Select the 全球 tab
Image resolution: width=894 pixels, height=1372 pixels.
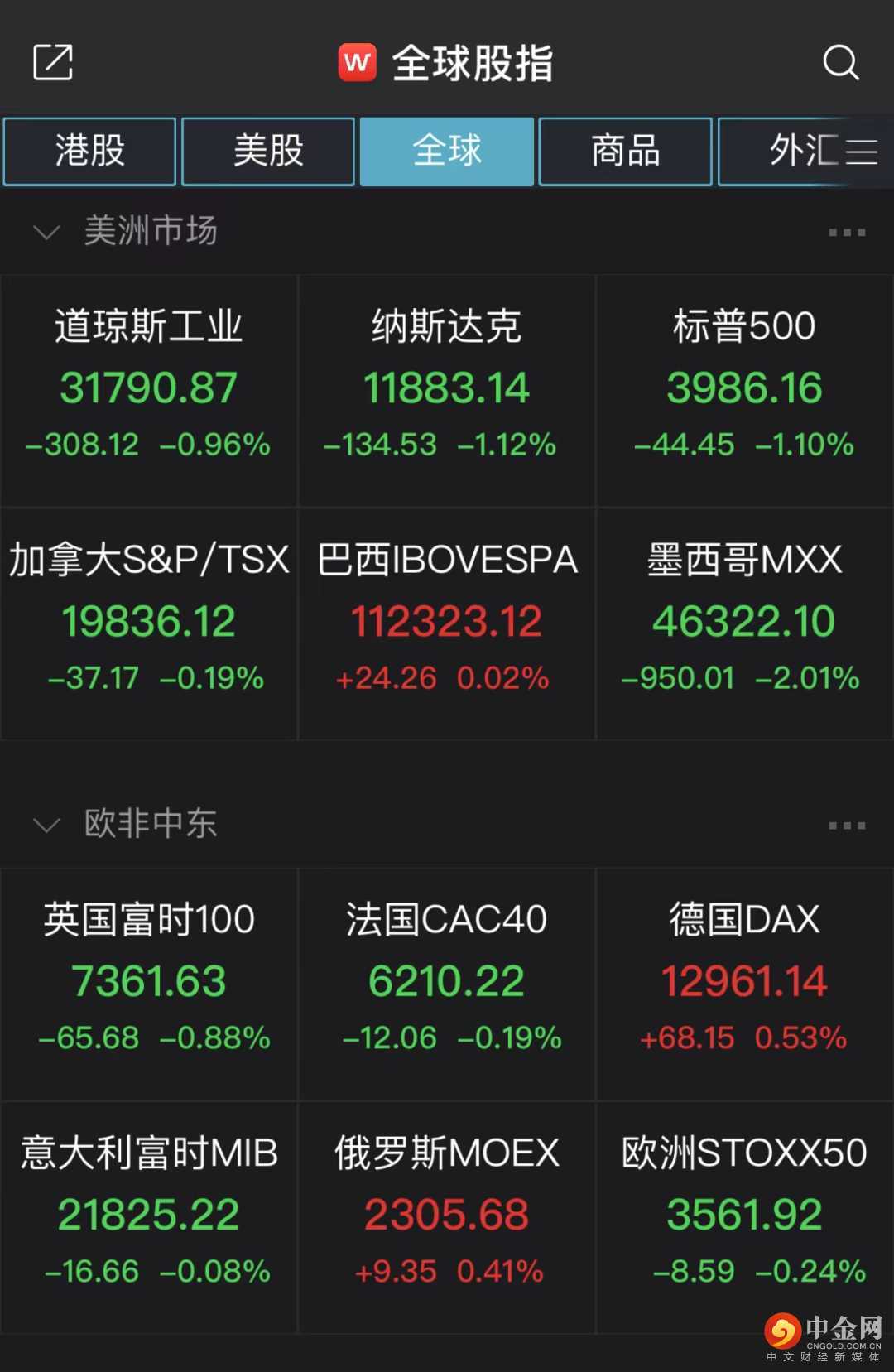447,152
